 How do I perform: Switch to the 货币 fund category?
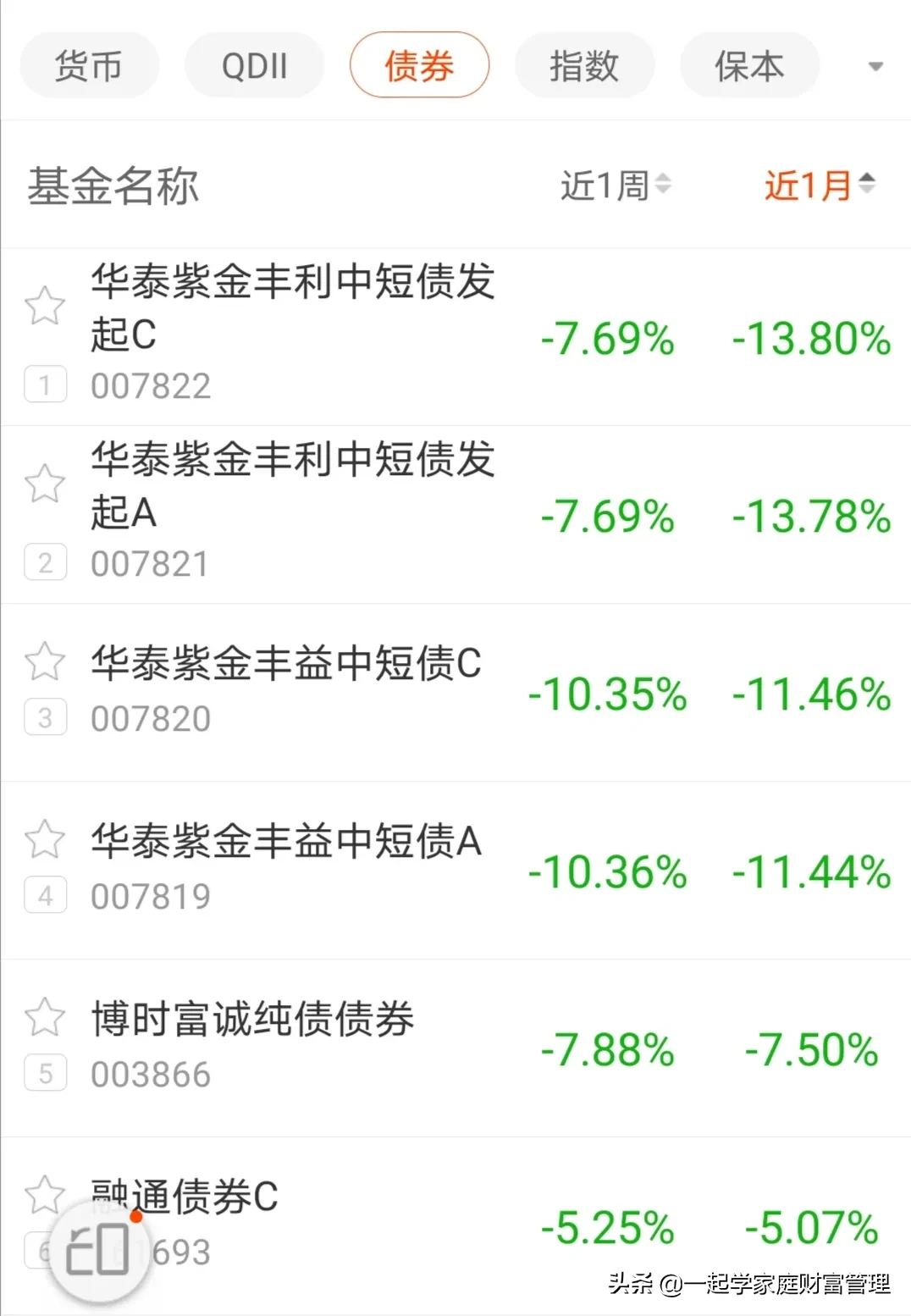[x=89, y=65]
